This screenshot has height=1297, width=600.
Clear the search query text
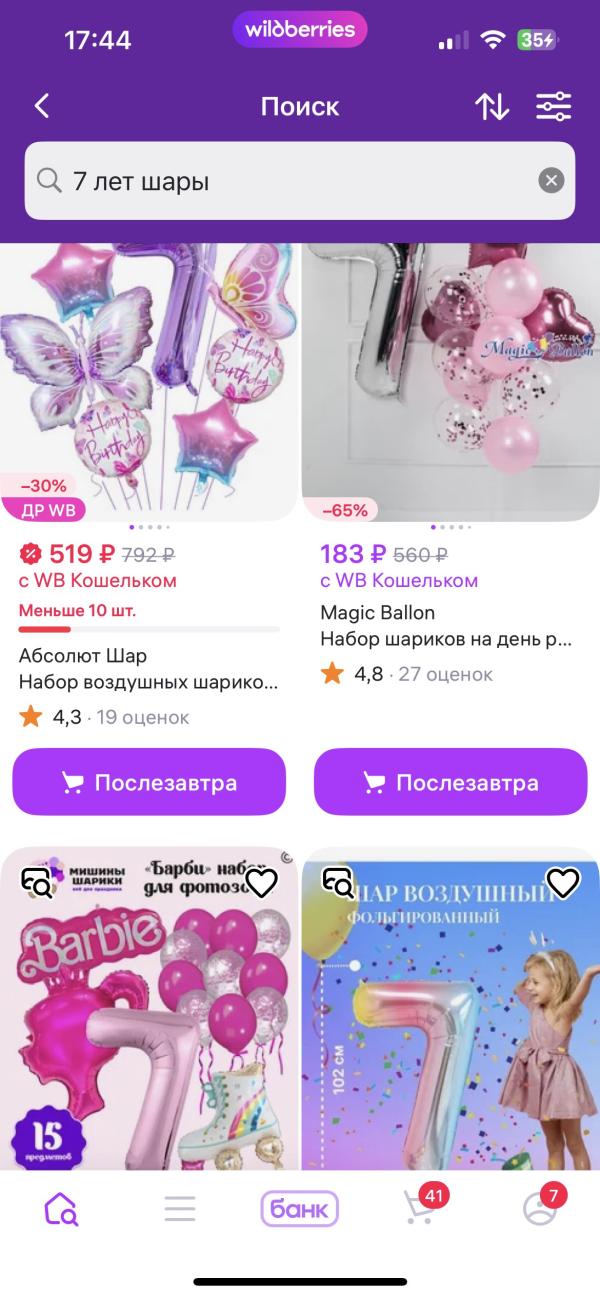pos(551,181)
